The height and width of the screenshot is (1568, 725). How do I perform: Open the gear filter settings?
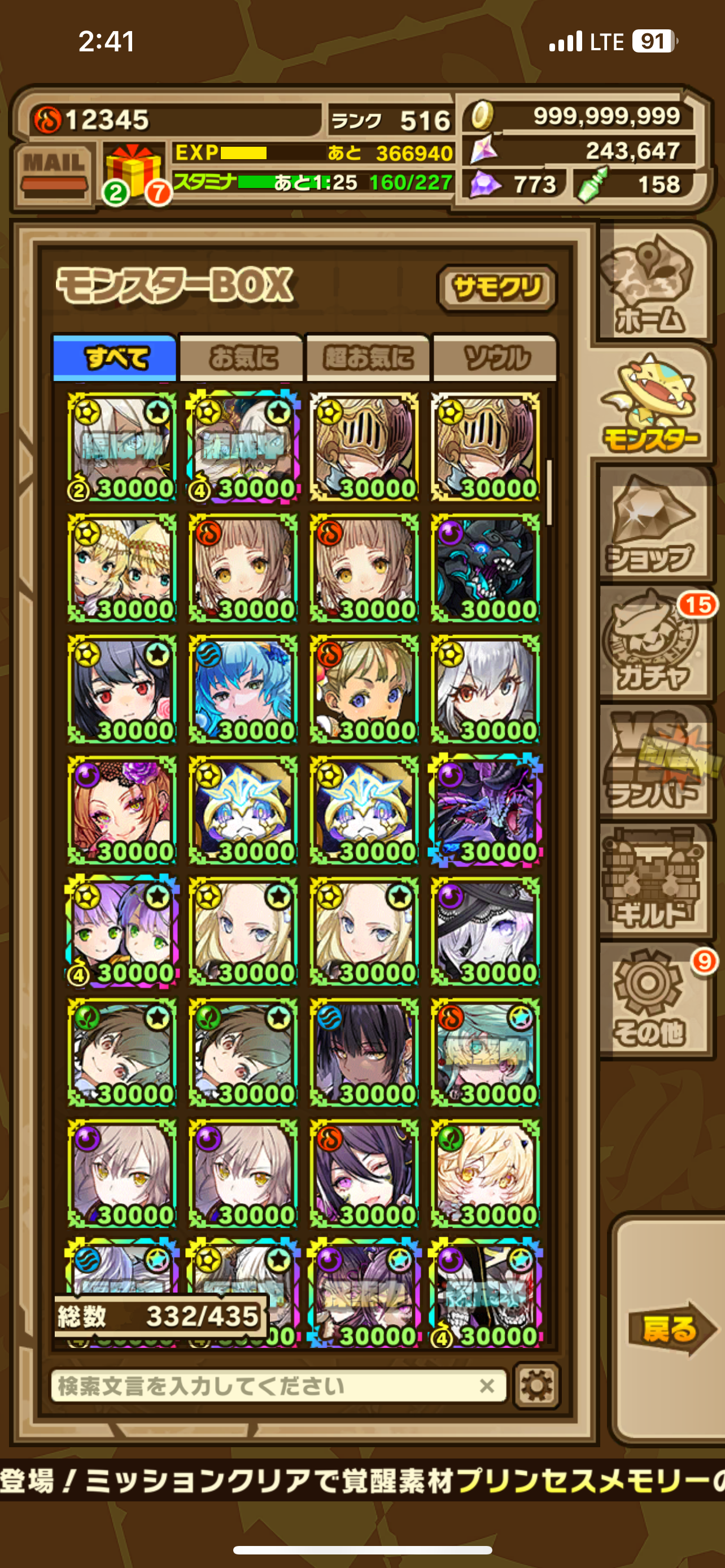click(x=536, y=1386)
